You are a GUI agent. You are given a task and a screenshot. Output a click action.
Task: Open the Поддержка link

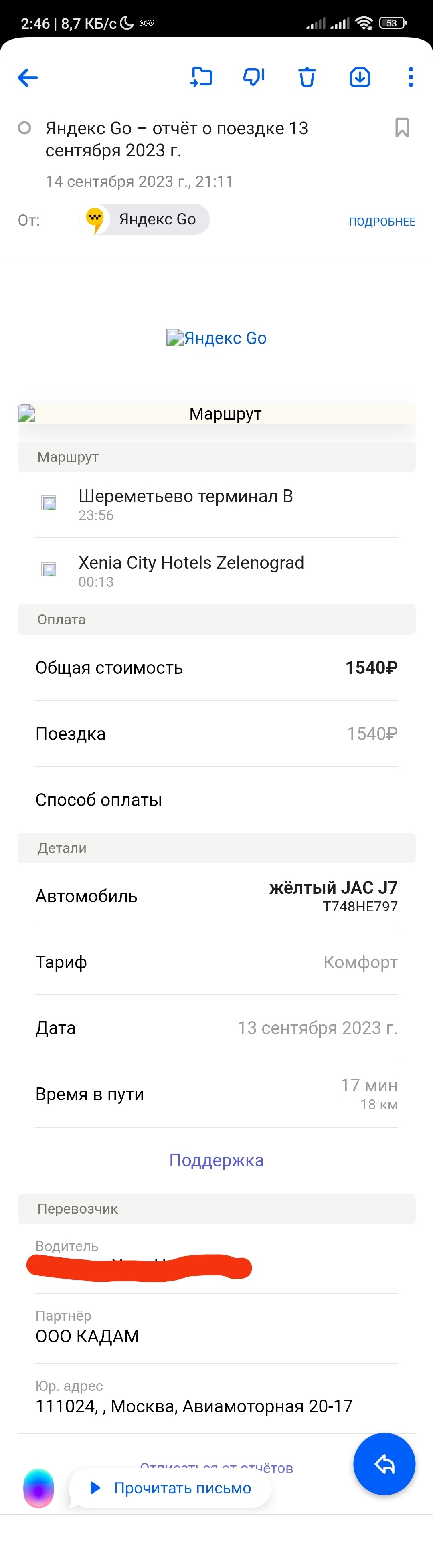(216, 1160)
